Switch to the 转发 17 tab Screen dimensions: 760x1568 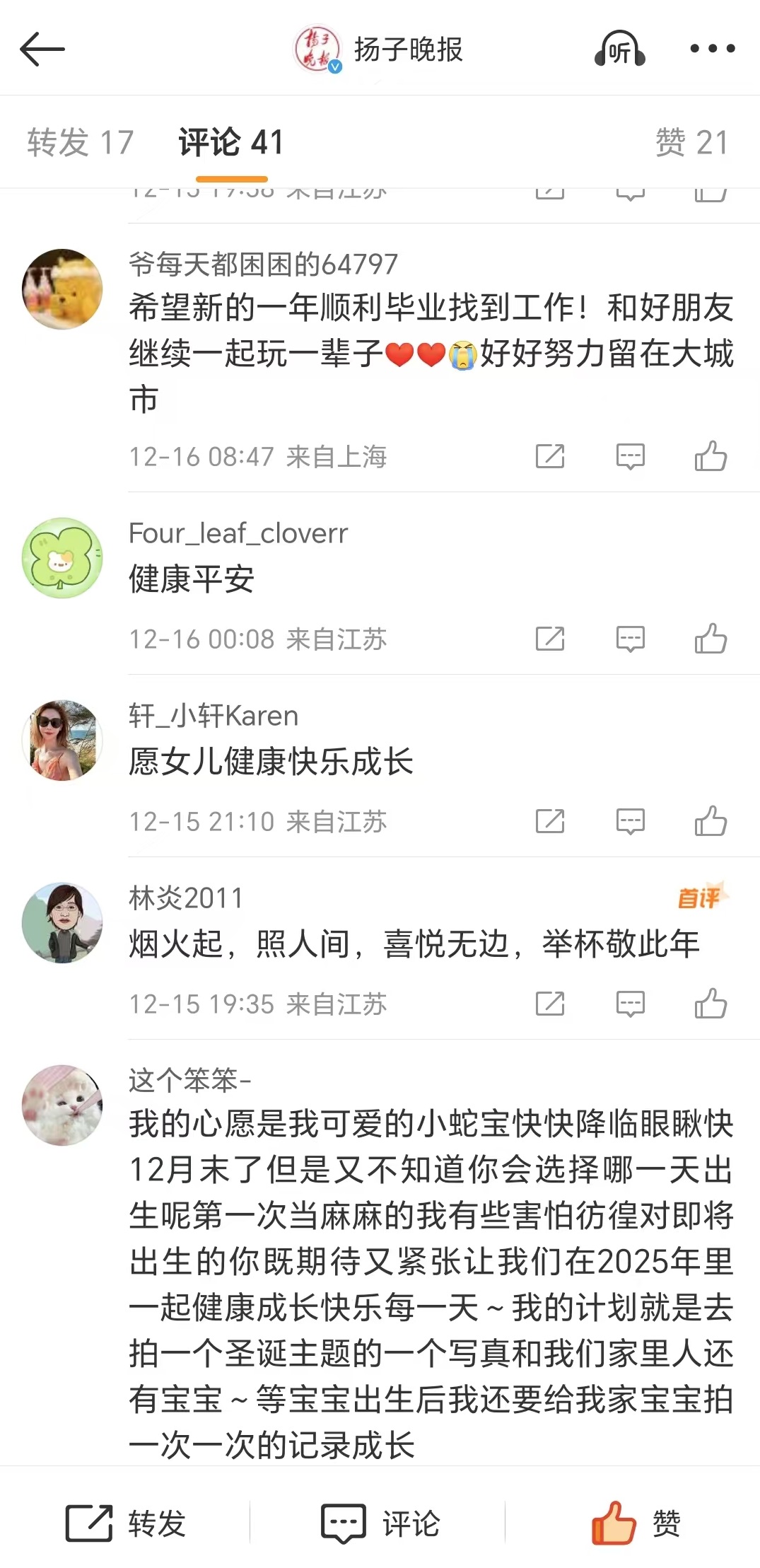coord(80,142)
